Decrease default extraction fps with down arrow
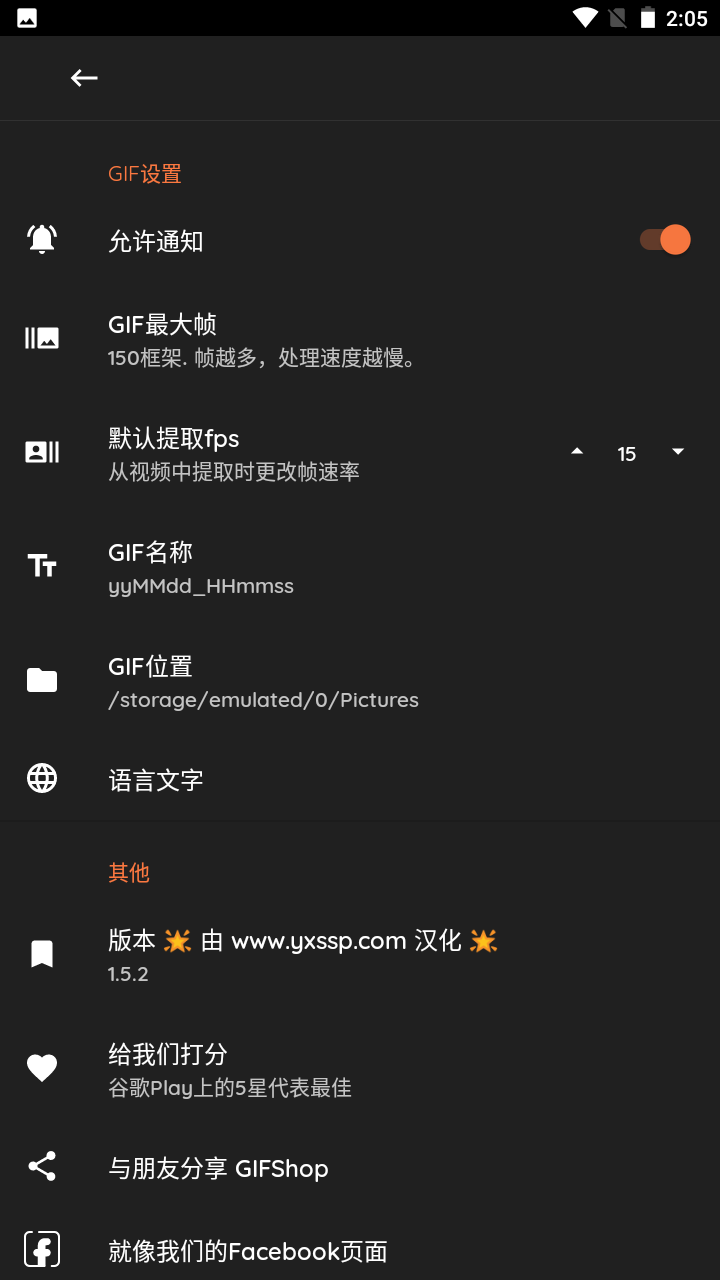 pos(678,452)
